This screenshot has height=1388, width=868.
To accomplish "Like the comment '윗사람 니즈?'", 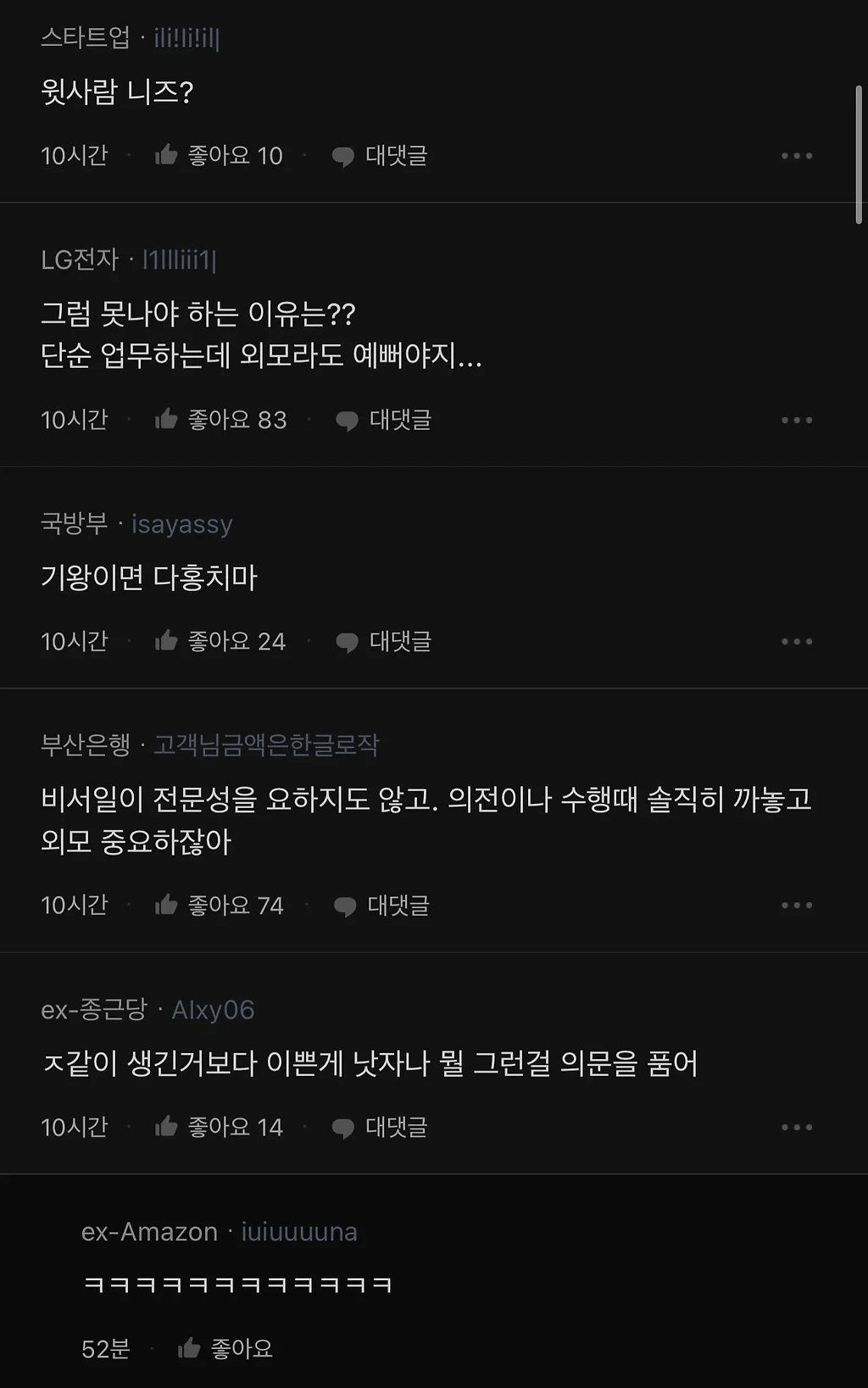I will (x=218, y=156).
